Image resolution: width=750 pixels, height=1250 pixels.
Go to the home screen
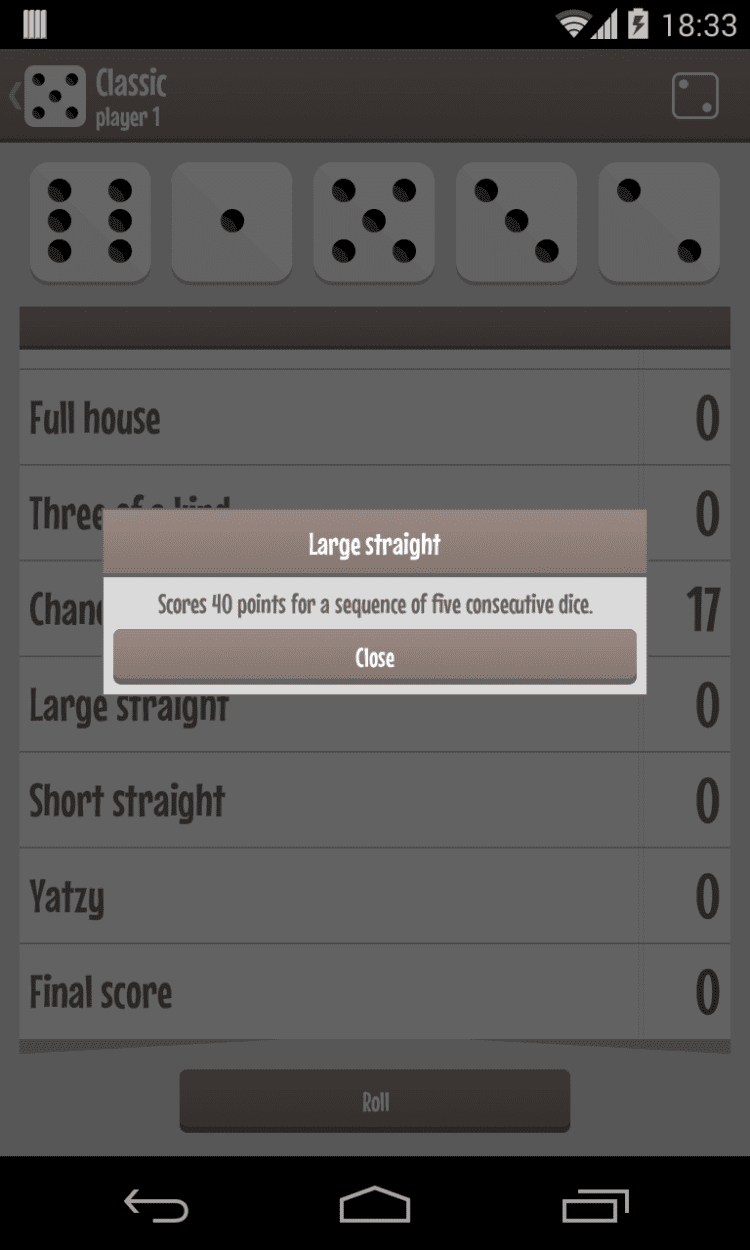(x=375, y=1204)
